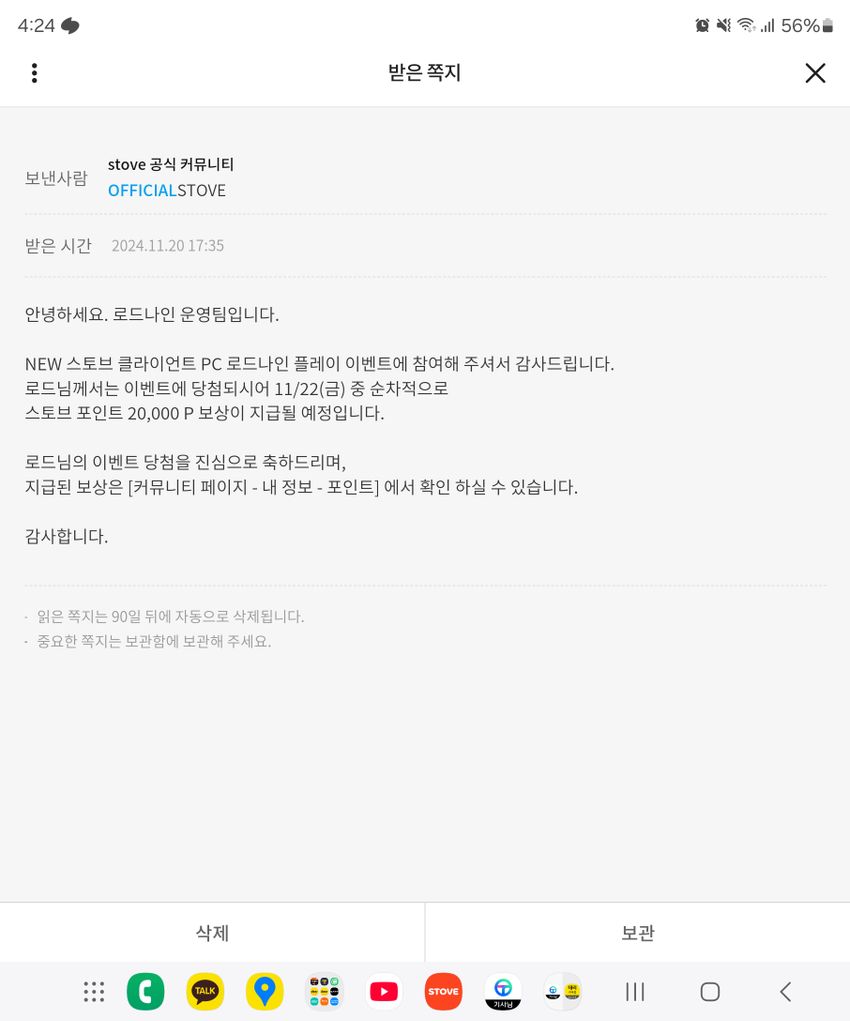
Task: Close the received message screen
Action: 815,73
